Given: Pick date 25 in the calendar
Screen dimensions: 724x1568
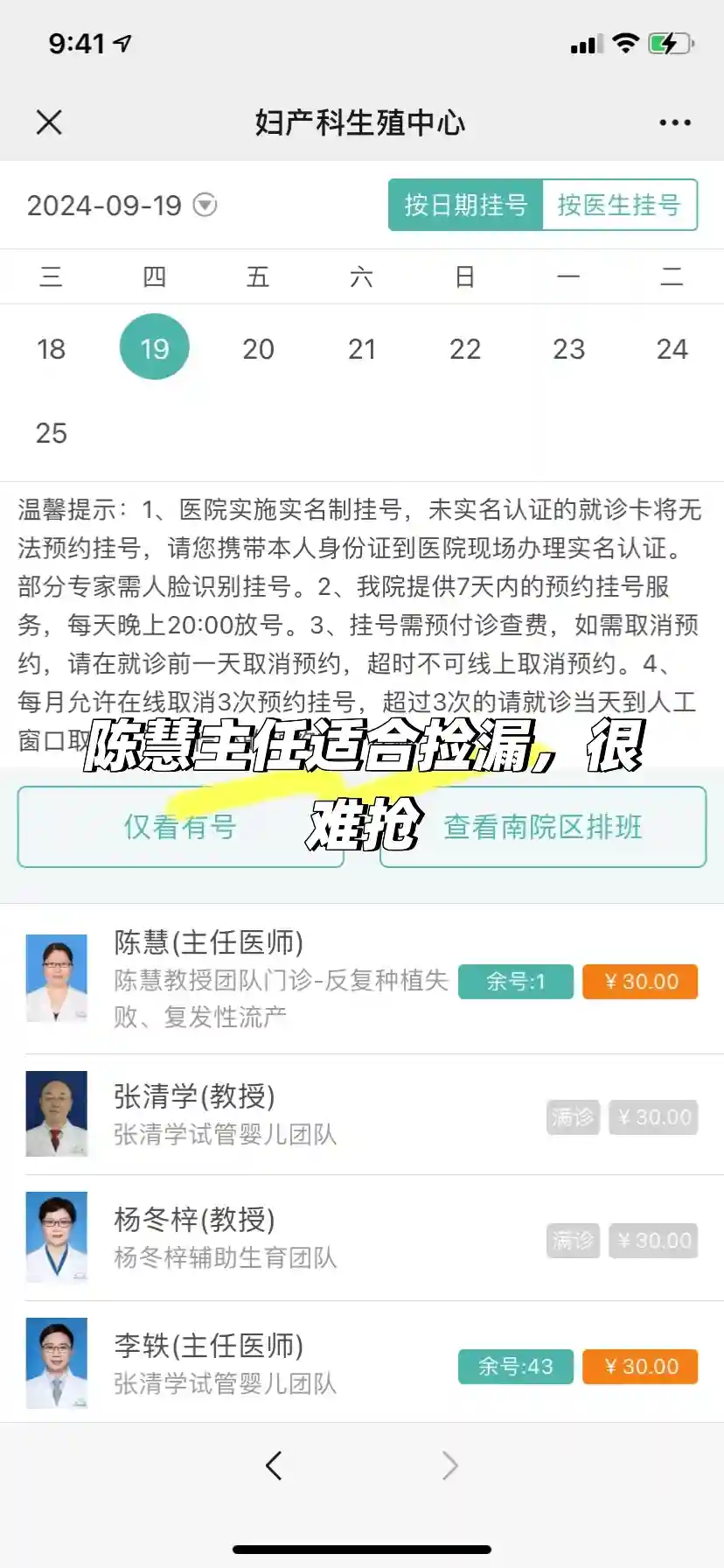Looking at the screenshot, I should [51, 433].
